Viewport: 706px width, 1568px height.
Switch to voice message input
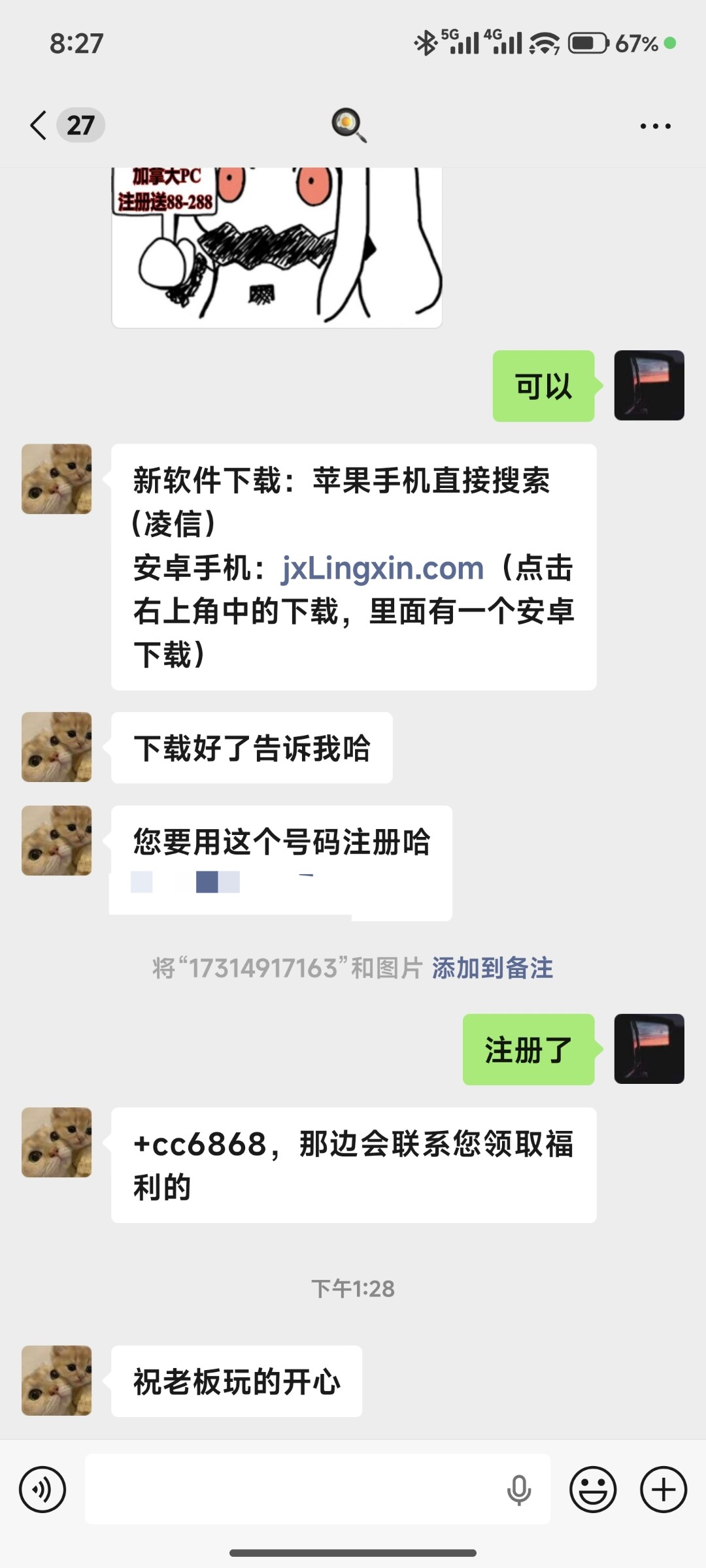(x=42, y=1490)
